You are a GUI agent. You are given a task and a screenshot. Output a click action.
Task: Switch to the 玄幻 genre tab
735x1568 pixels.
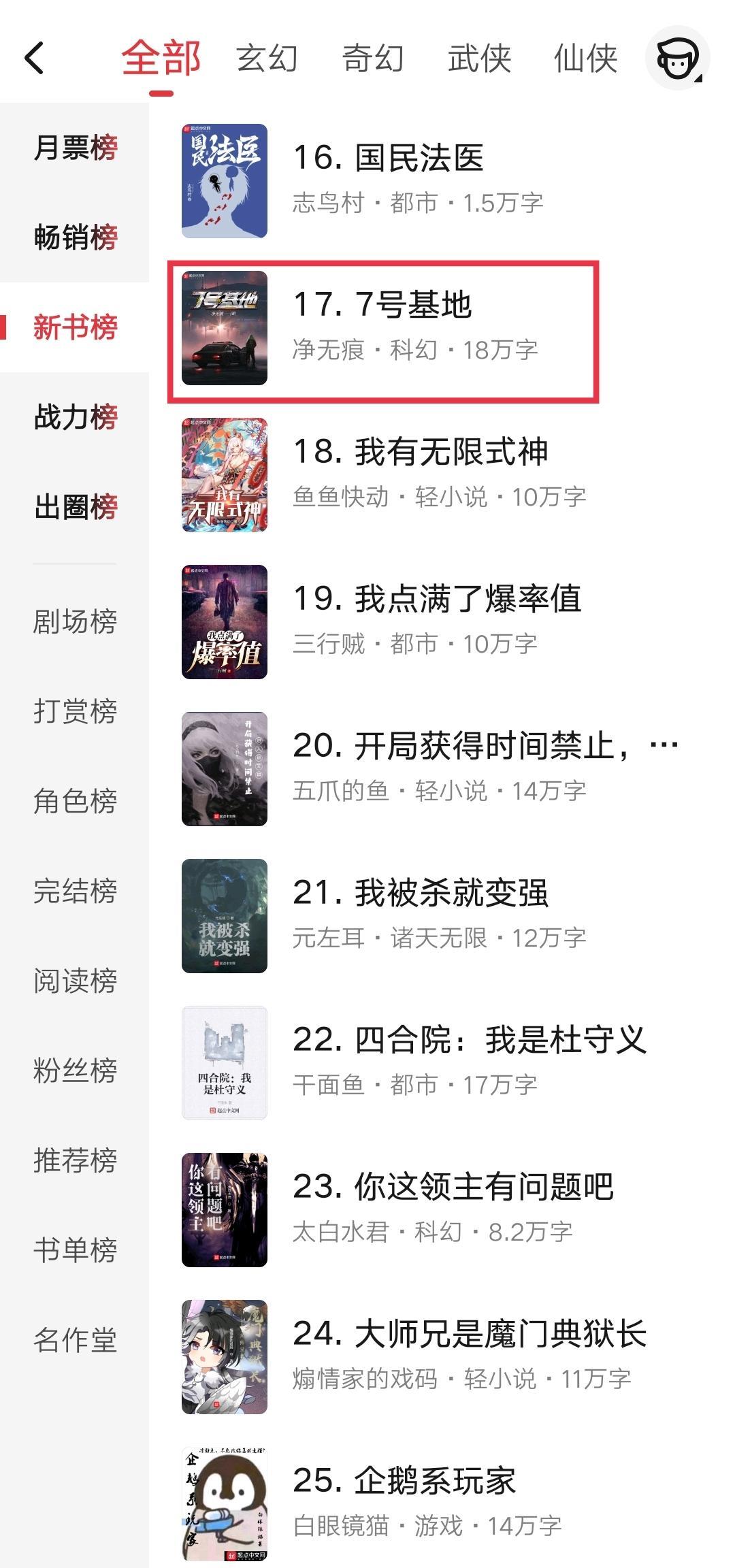267,59
